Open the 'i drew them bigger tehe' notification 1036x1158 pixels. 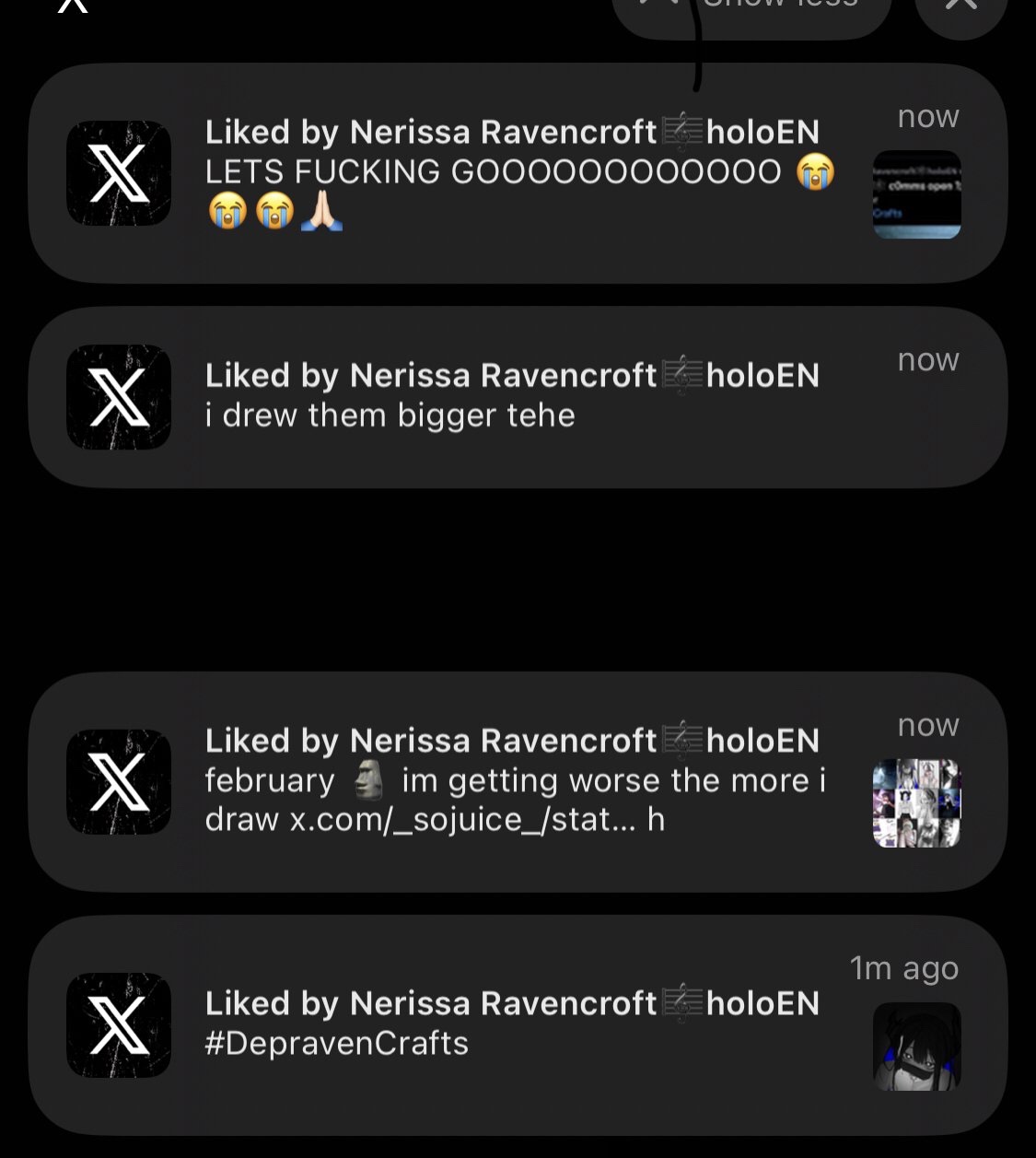[516, 397]
